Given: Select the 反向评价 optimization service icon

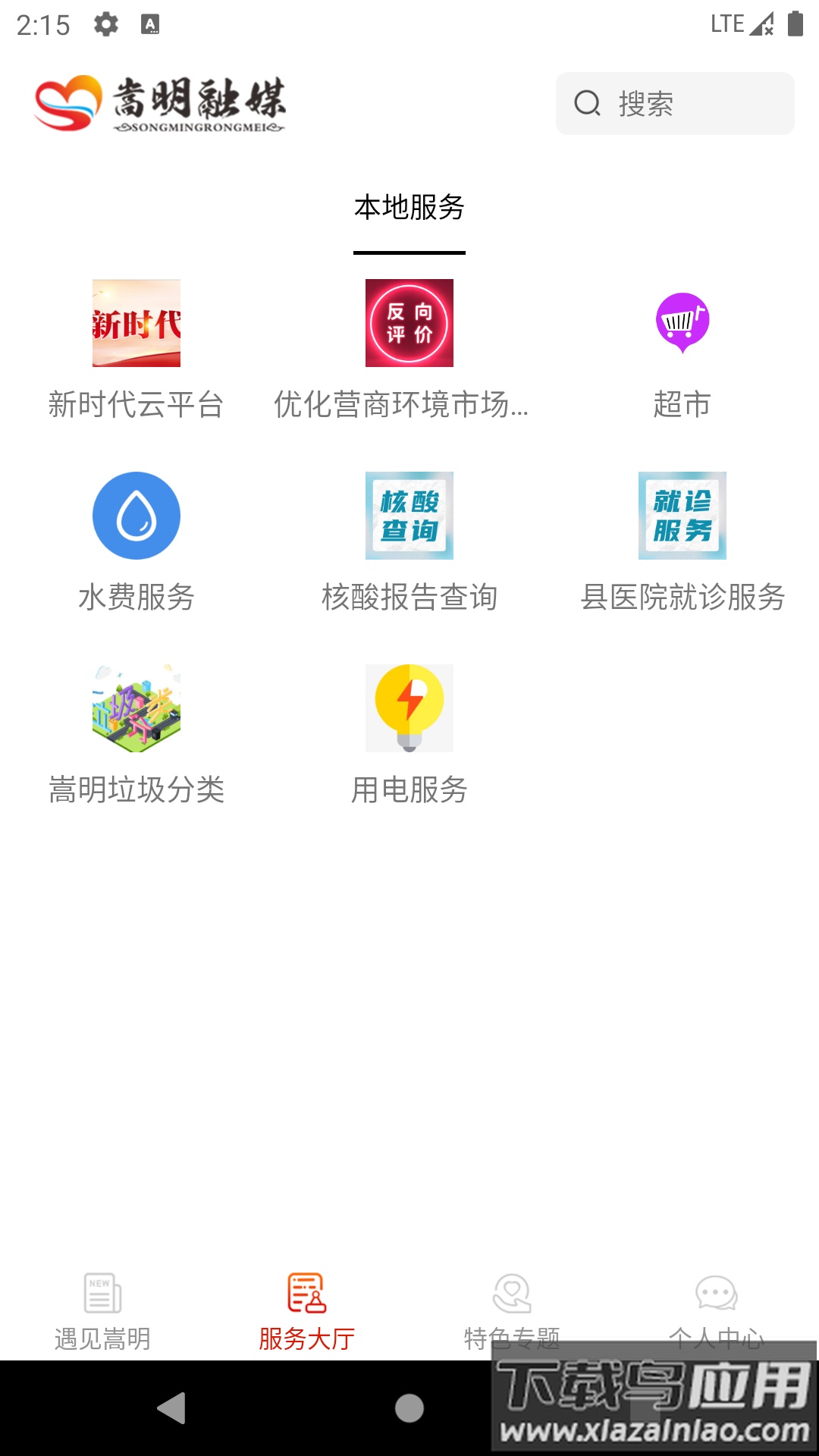Looking at the screenshot, I should click(x=409, y=323).
